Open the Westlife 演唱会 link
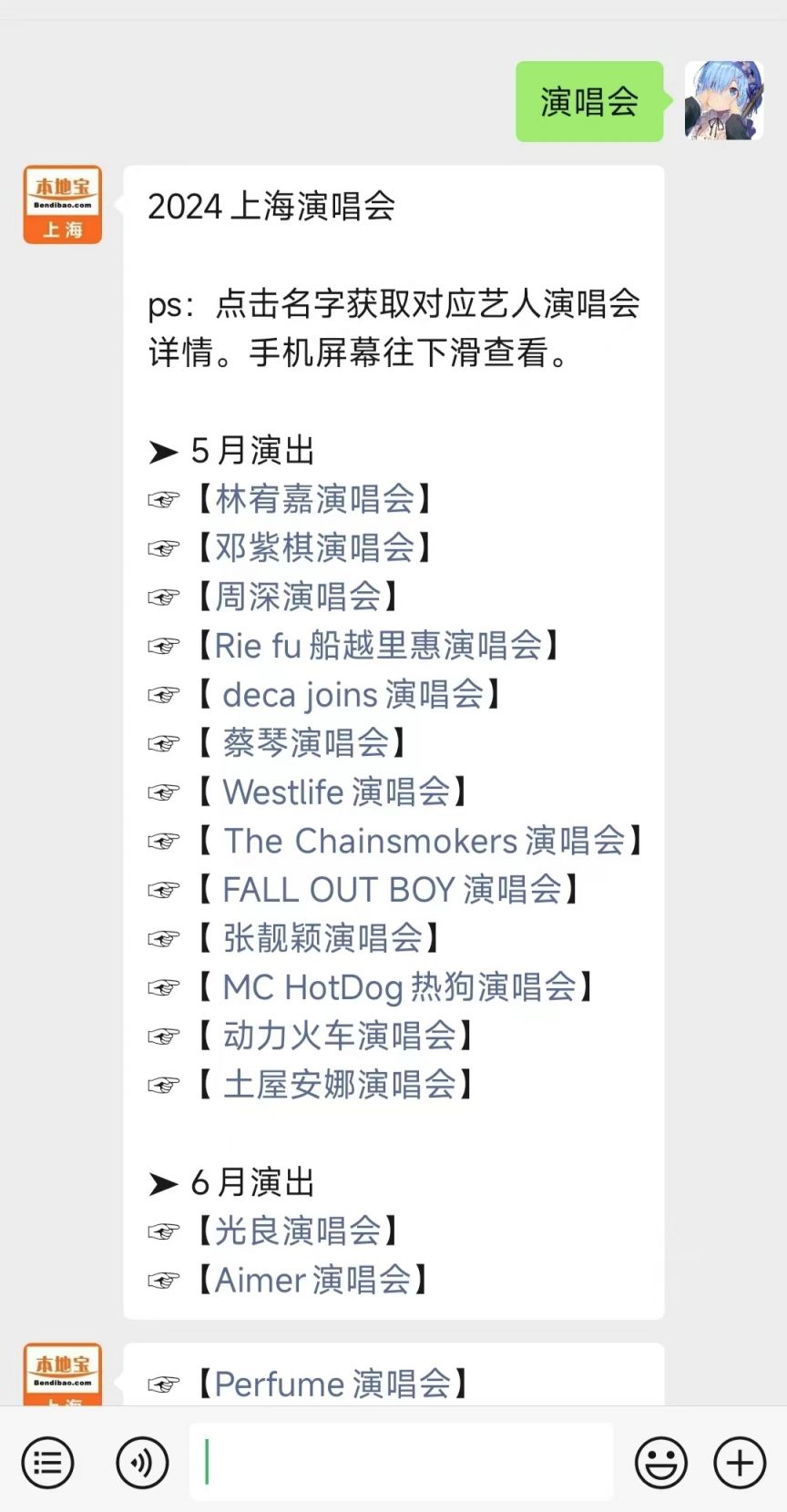The width and height of the screenshot is (787, 1512). [336, 792]
